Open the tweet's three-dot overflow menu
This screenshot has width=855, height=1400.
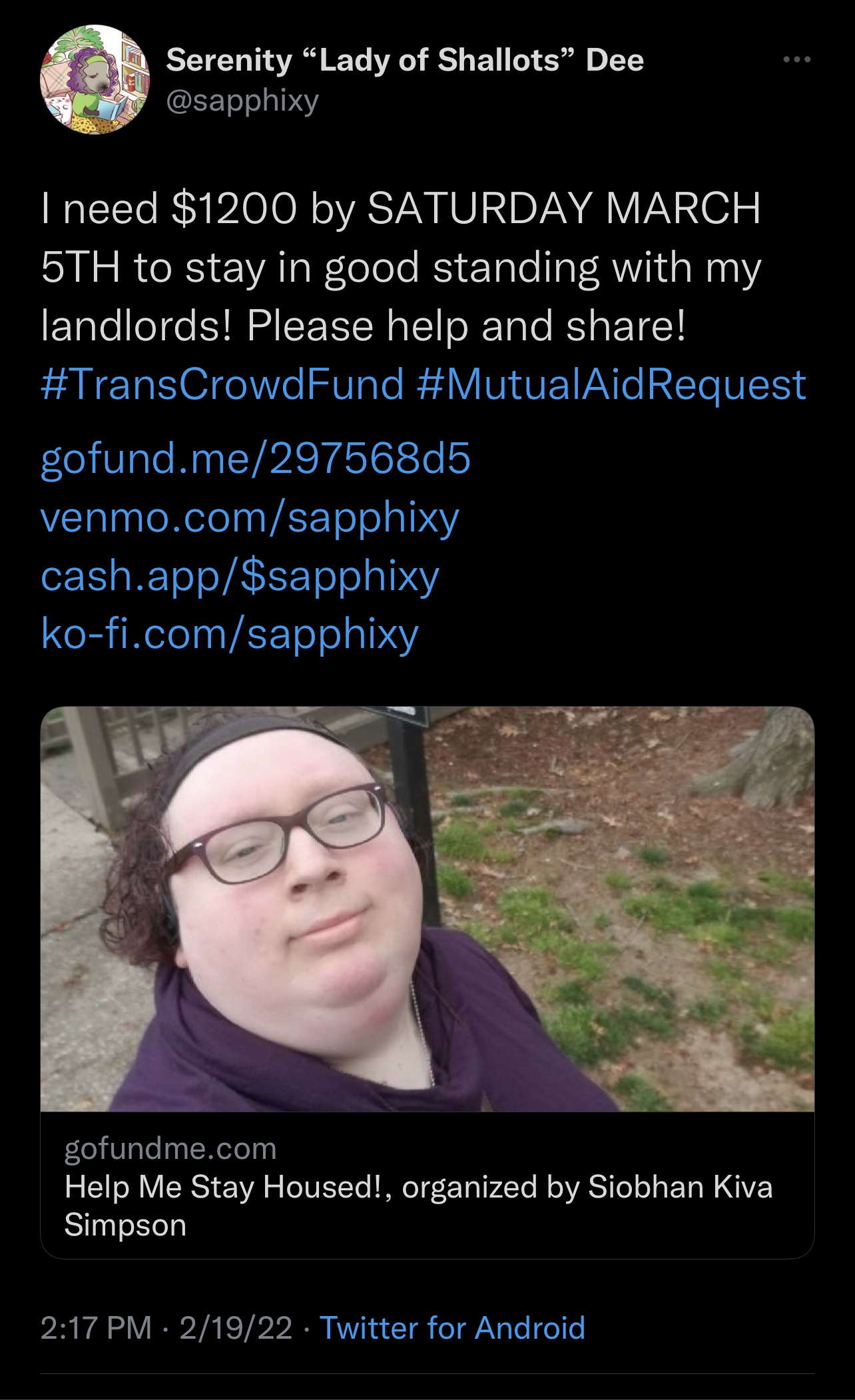tap(796, 60)
